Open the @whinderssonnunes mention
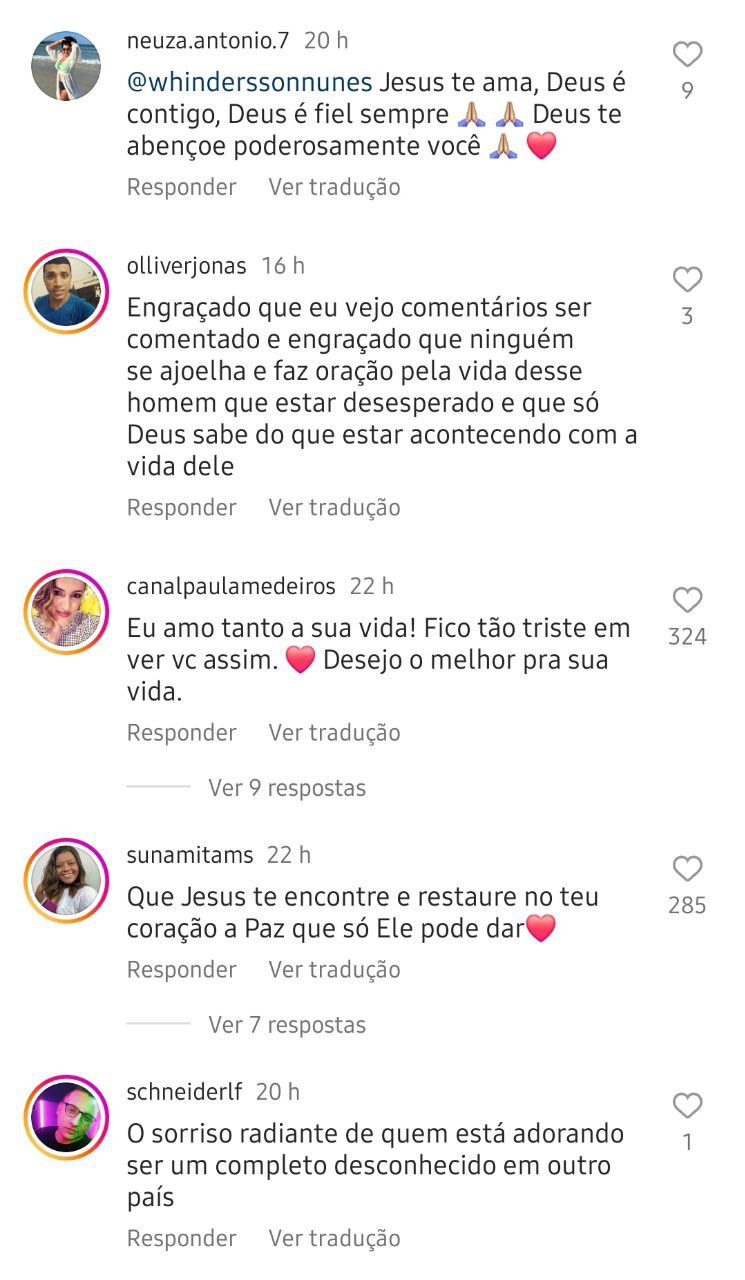 [x=250, y=82]
